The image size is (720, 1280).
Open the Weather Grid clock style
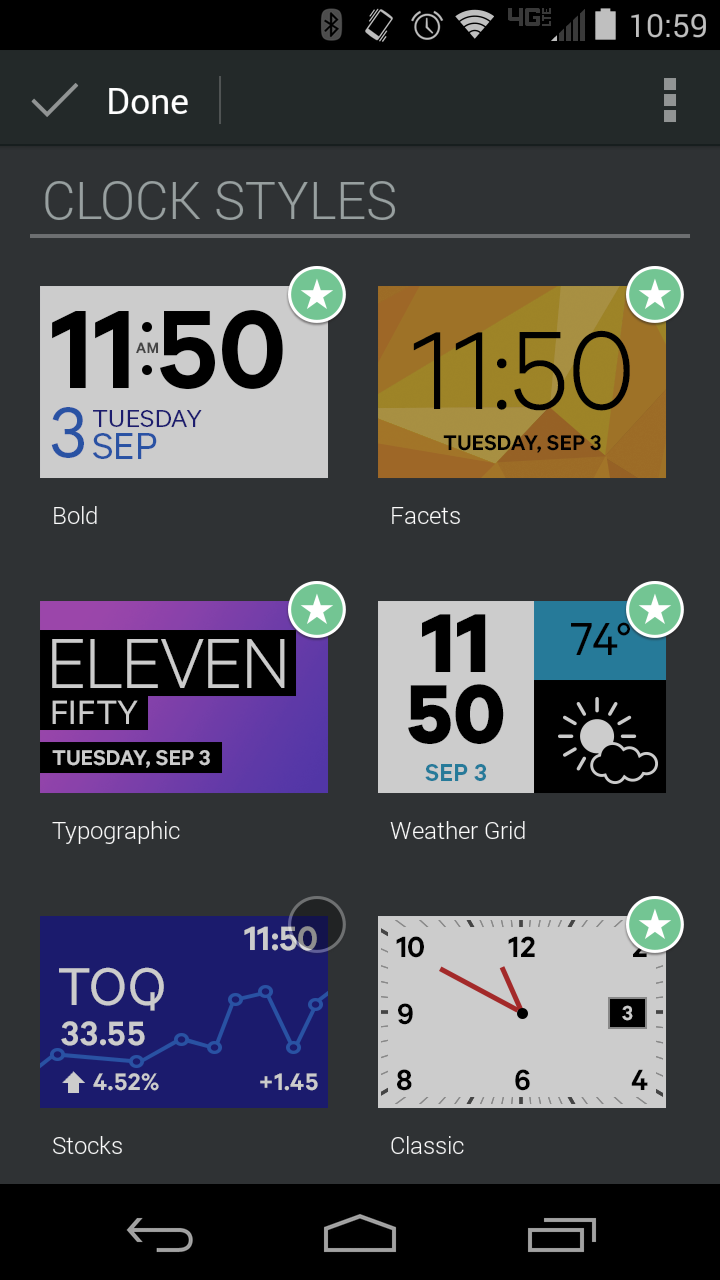click(521, 697)
